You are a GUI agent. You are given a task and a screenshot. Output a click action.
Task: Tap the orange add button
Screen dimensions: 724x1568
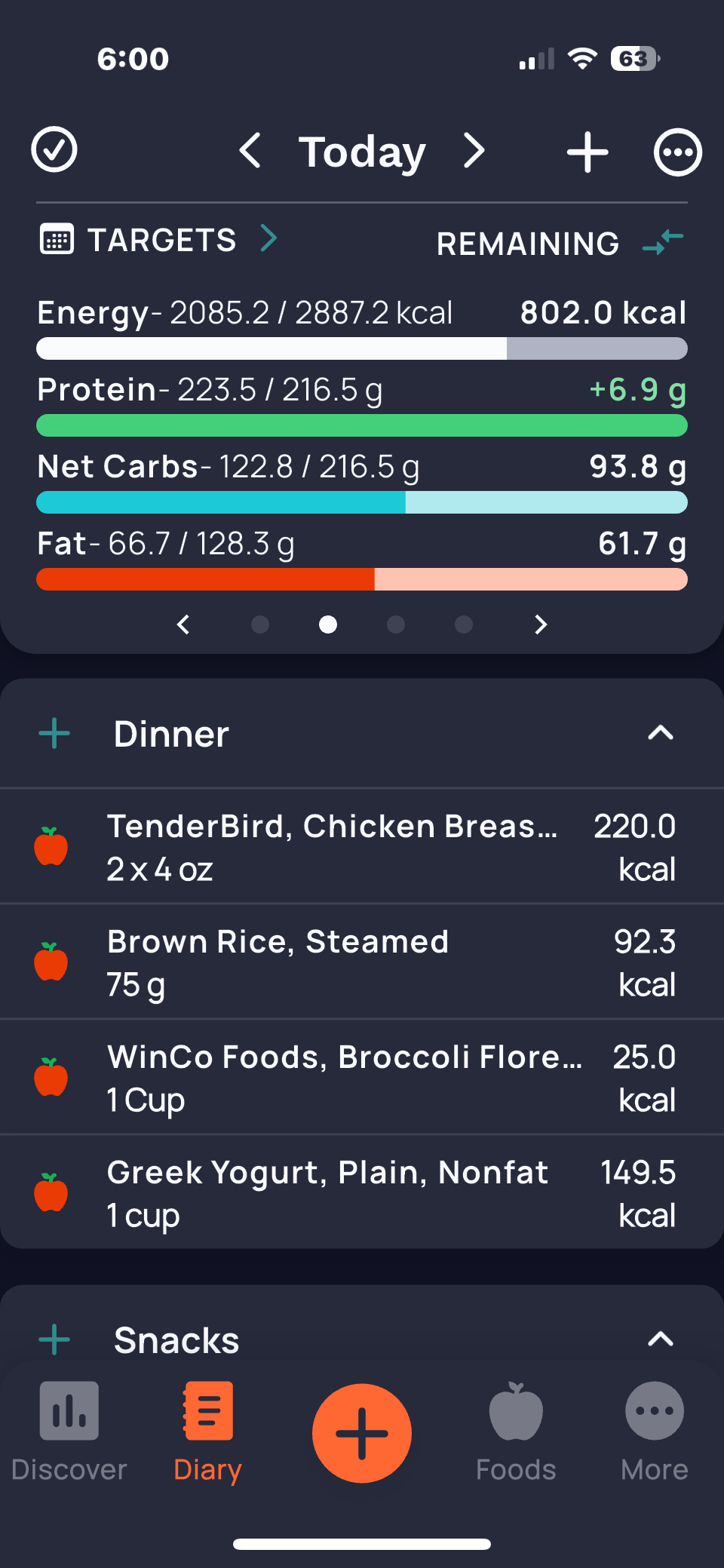click(362, 1433)
